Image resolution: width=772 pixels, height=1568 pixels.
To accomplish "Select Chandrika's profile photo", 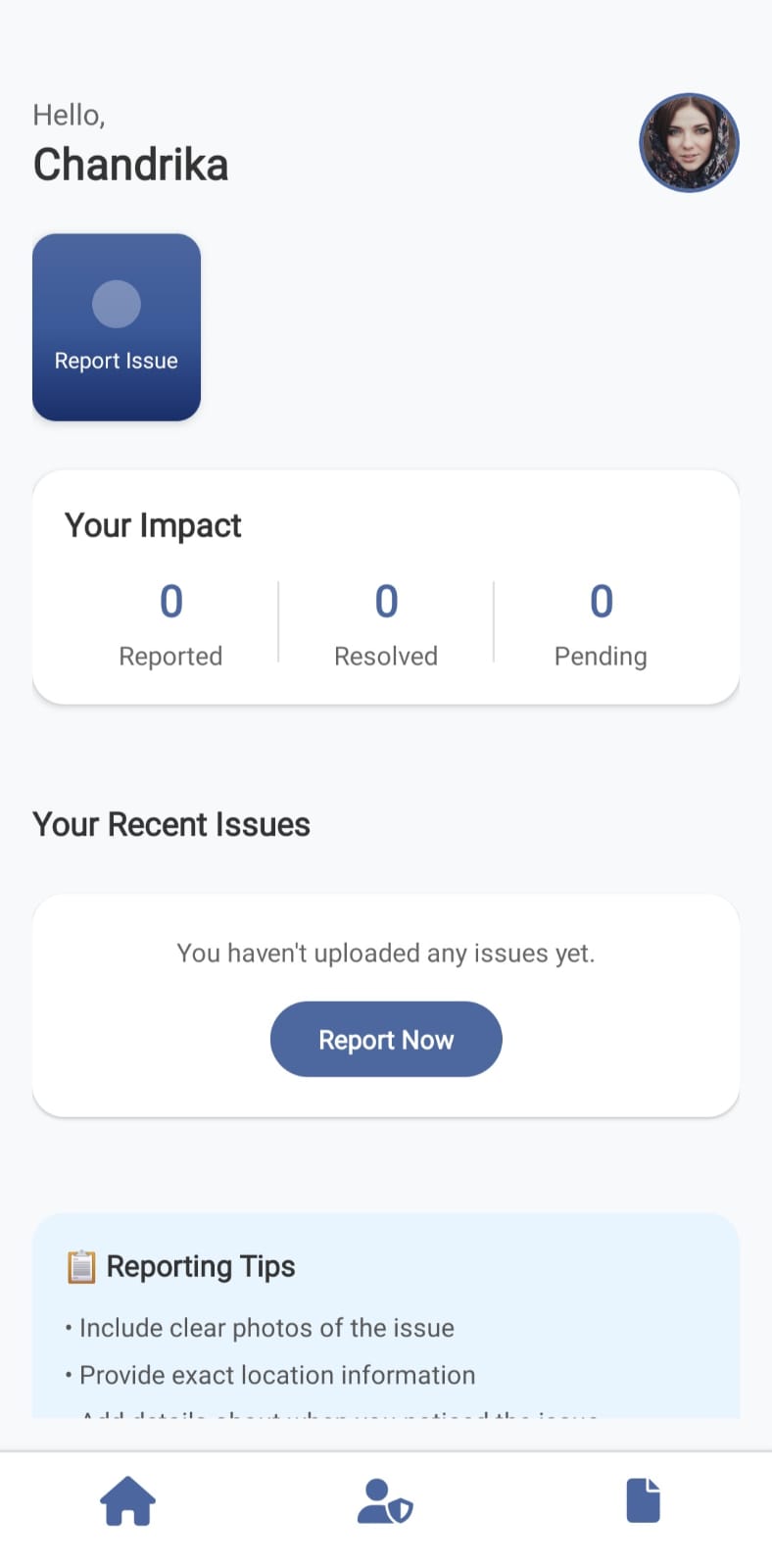I will pos(689,142).
